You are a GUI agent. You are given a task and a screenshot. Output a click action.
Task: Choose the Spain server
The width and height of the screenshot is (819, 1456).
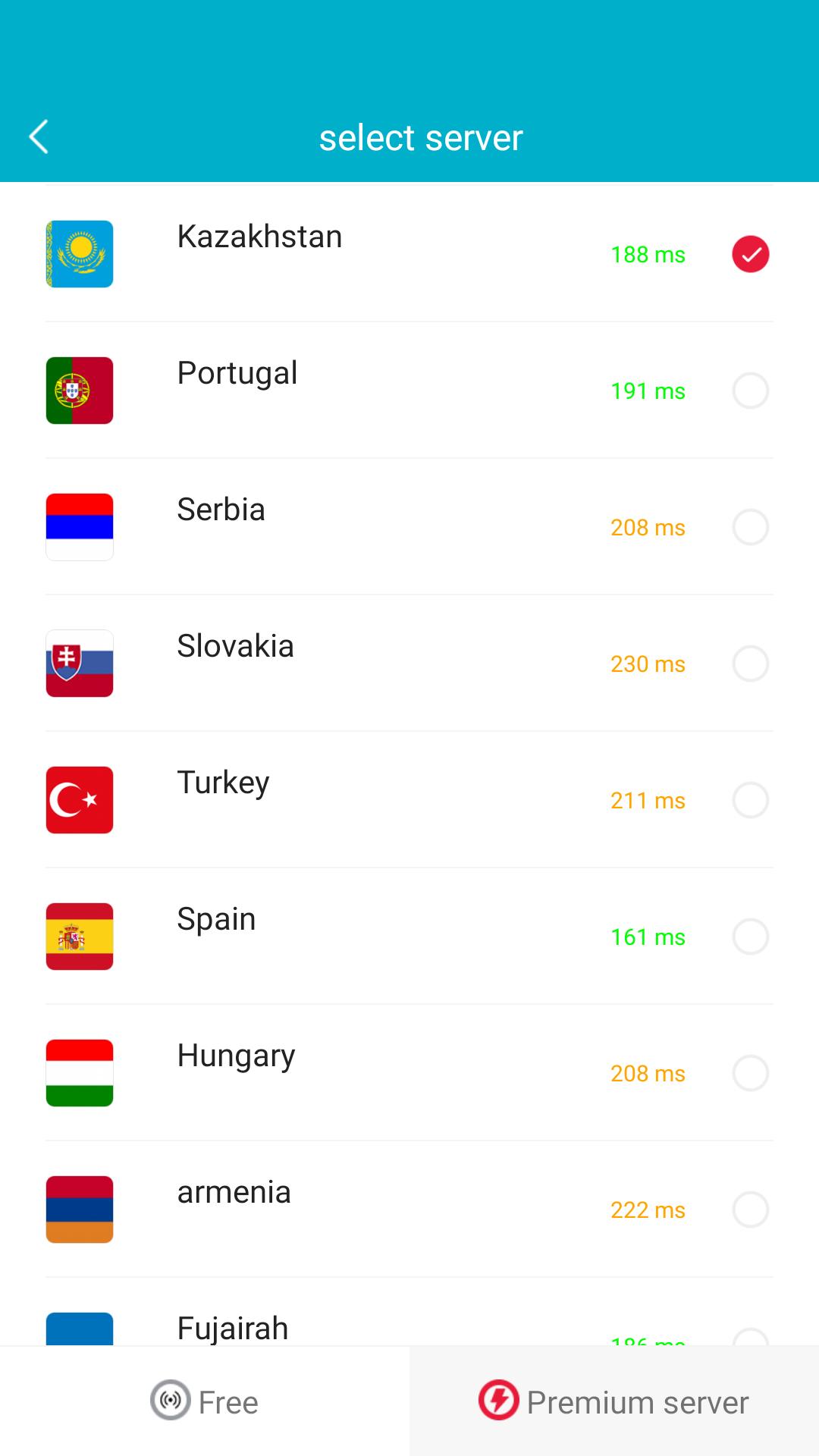[x=409, y=937]
